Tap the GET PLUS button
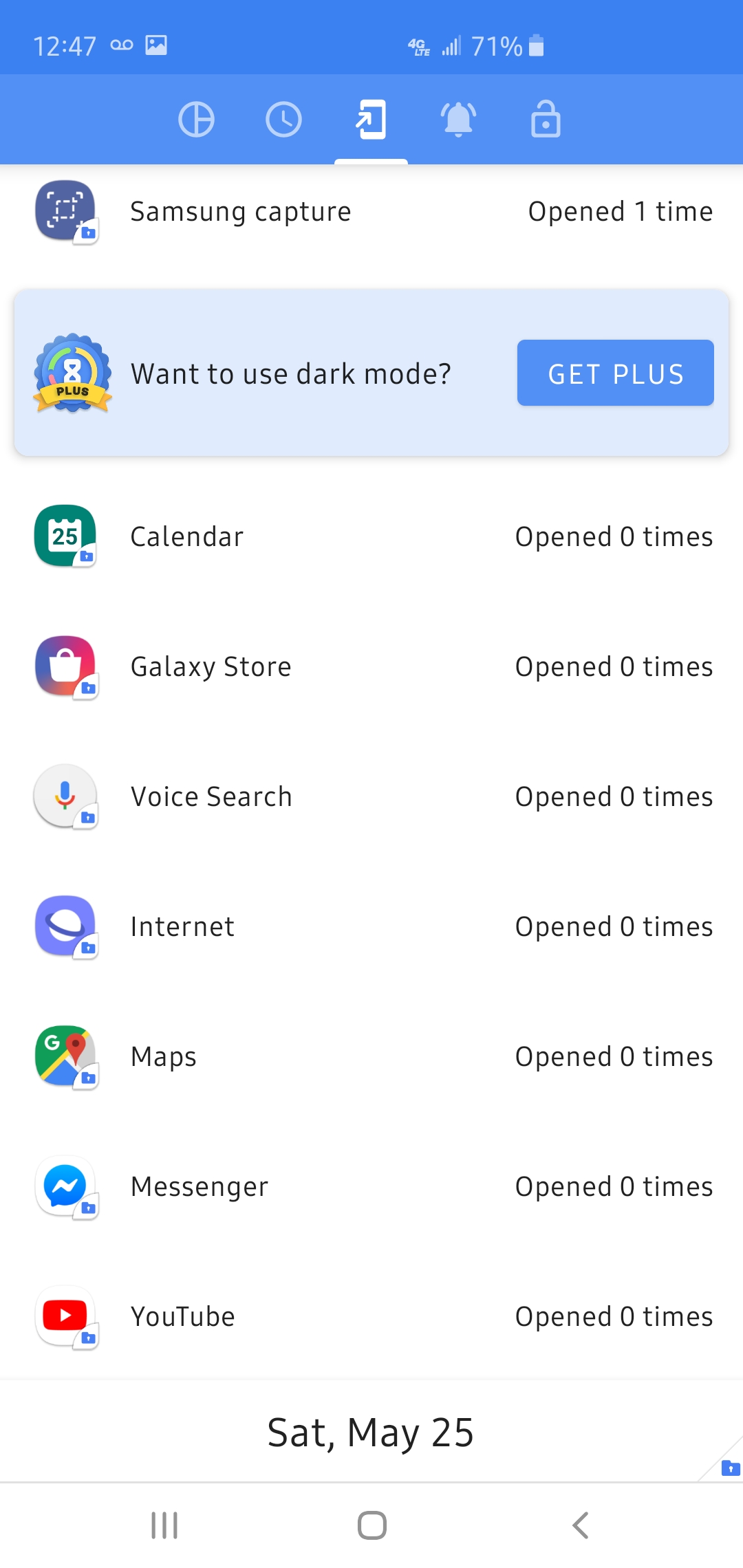The image size is (743, 1568). pyautogui.click(x=615, y=373)
